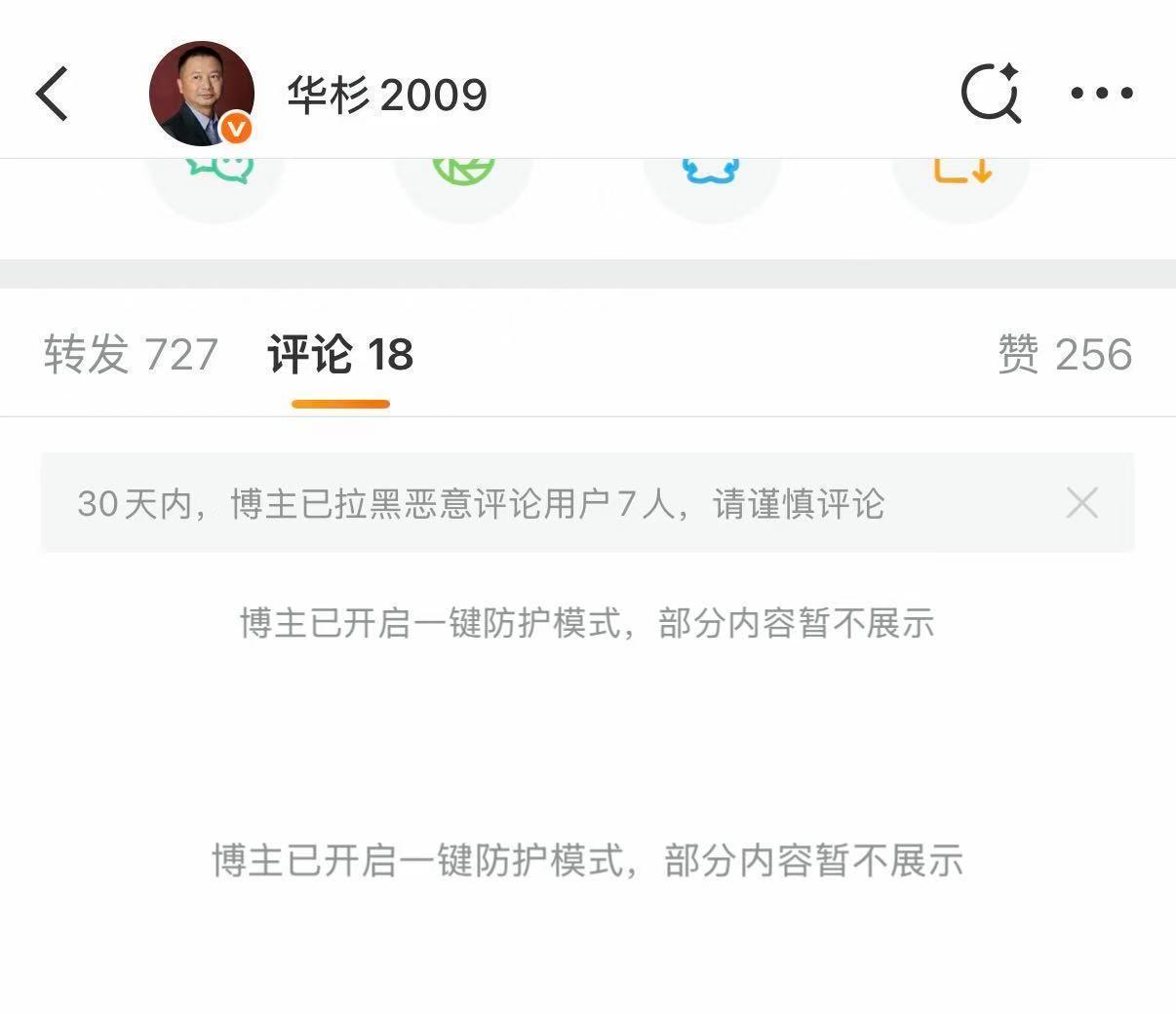
Task: Open the three-dot overflow menu
Action: tap(1101, 94)
